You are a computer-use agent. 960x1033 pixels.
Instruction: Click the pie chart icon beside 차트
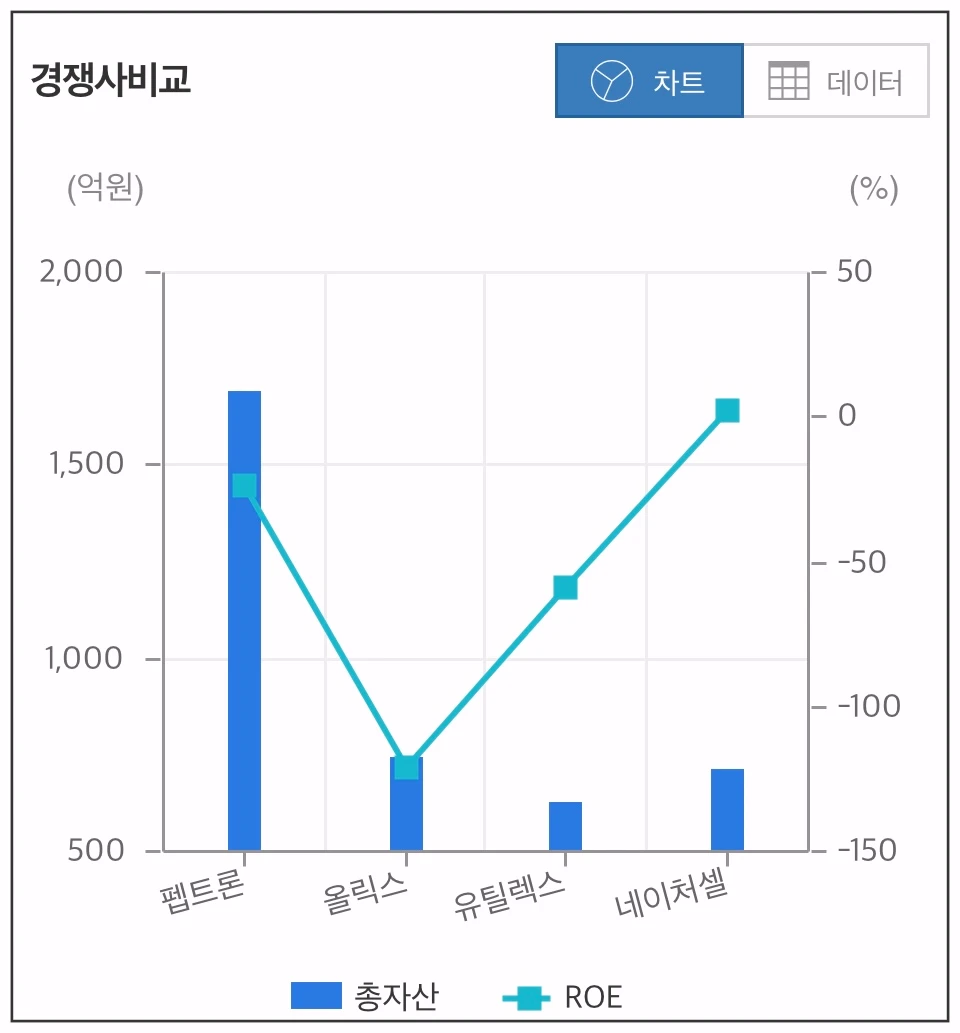coord(612,81)
